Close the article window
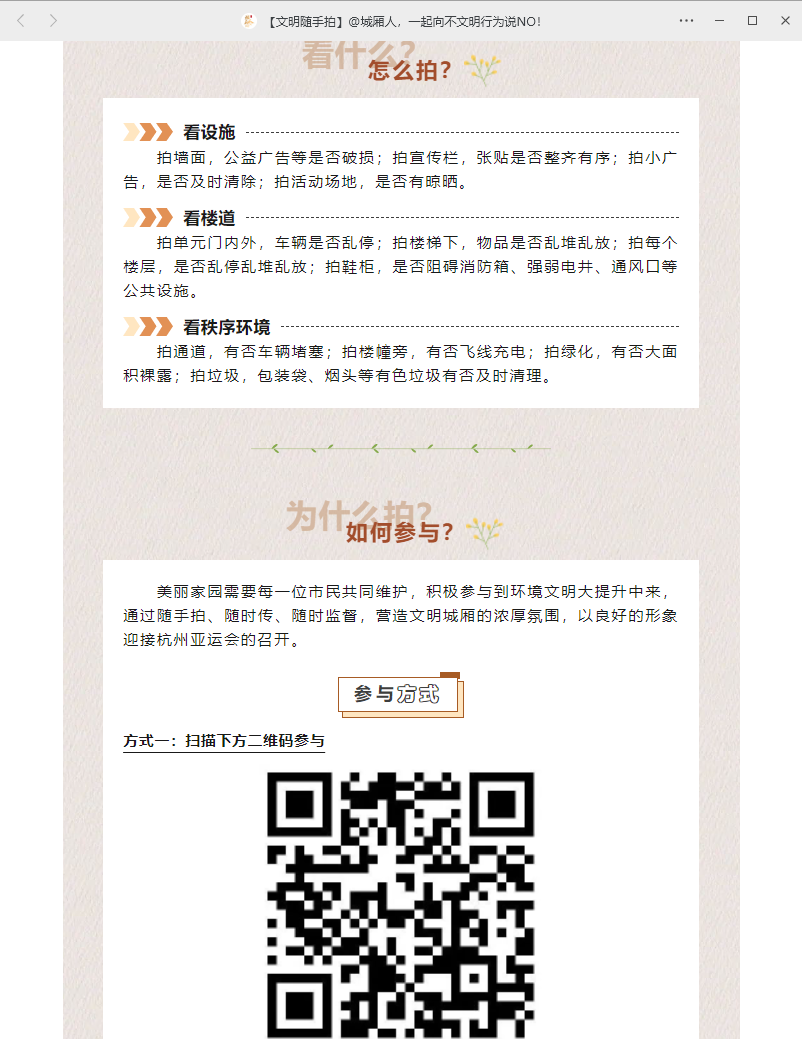The height and width of the screenshot is (1039, 802). (x=784, y=20)
